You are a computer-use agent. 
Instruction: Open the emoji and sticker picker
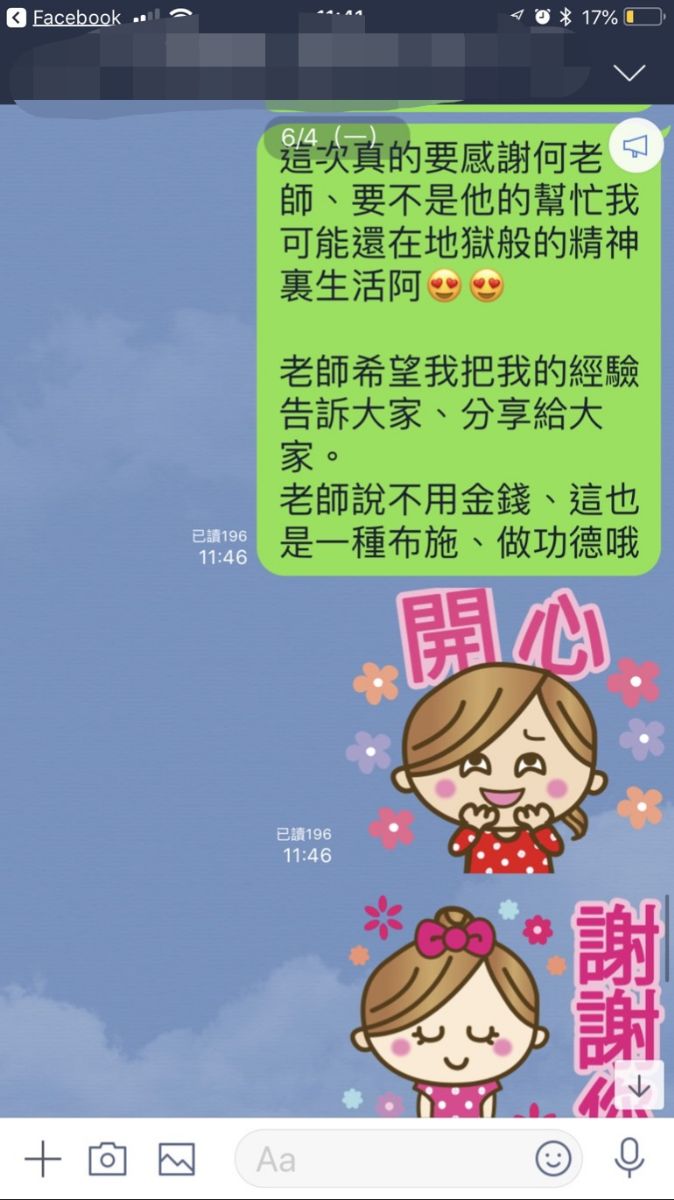point(553,1159)
